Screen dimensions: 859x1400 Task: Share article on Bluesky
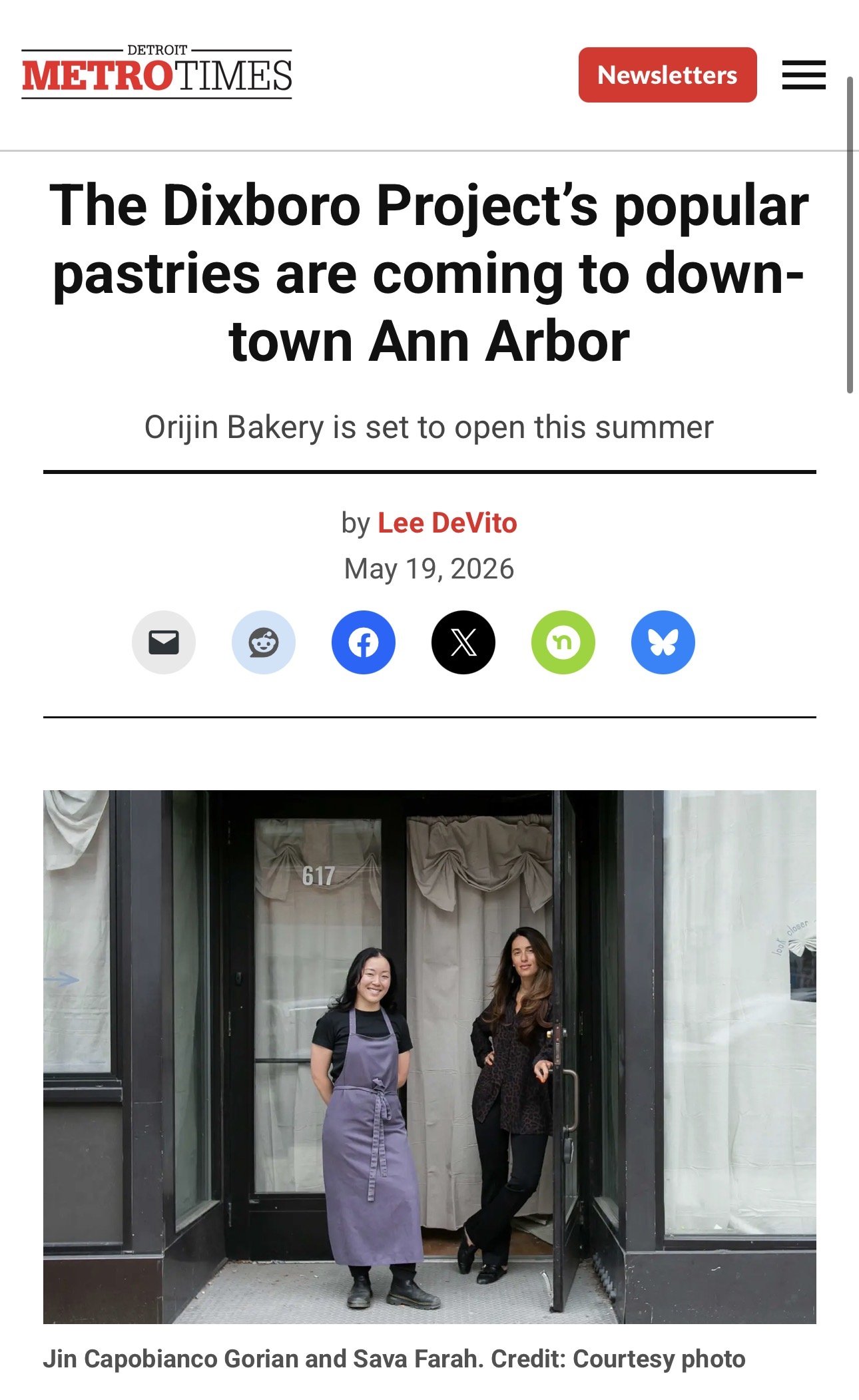point(663,642)
